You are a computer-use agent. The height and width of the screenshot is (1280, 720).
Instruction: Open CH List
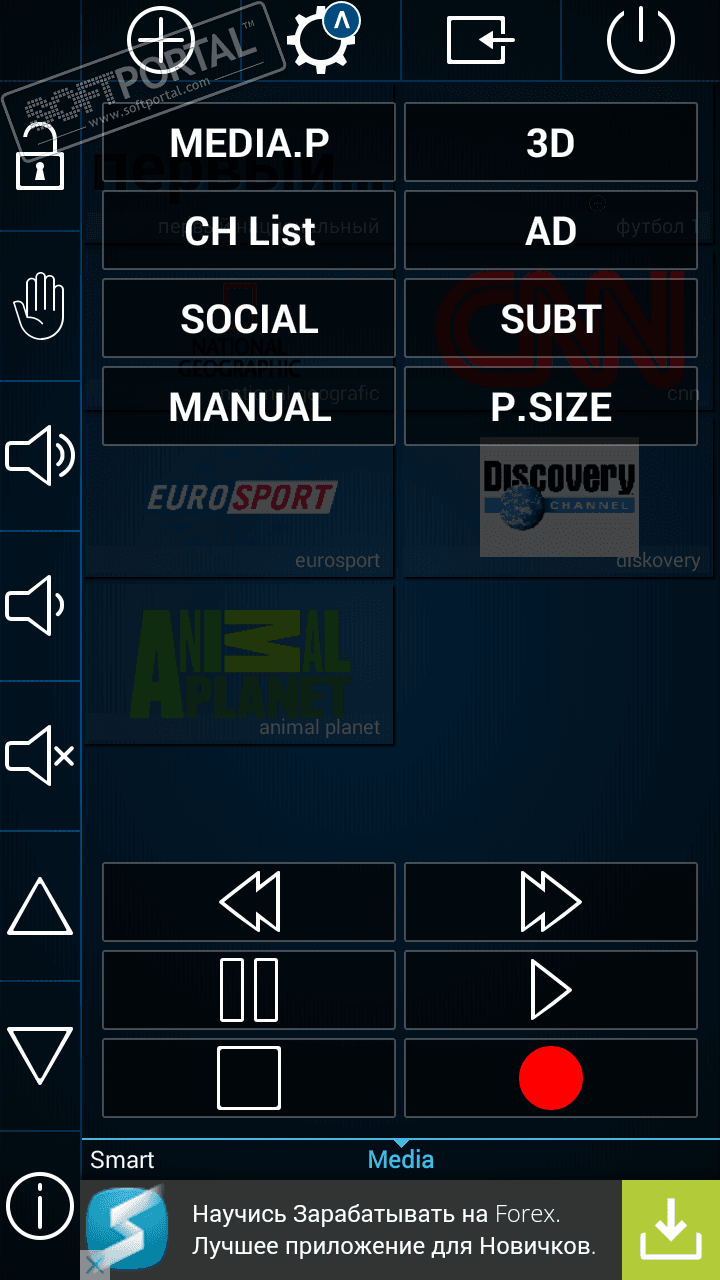coord(249,231)
